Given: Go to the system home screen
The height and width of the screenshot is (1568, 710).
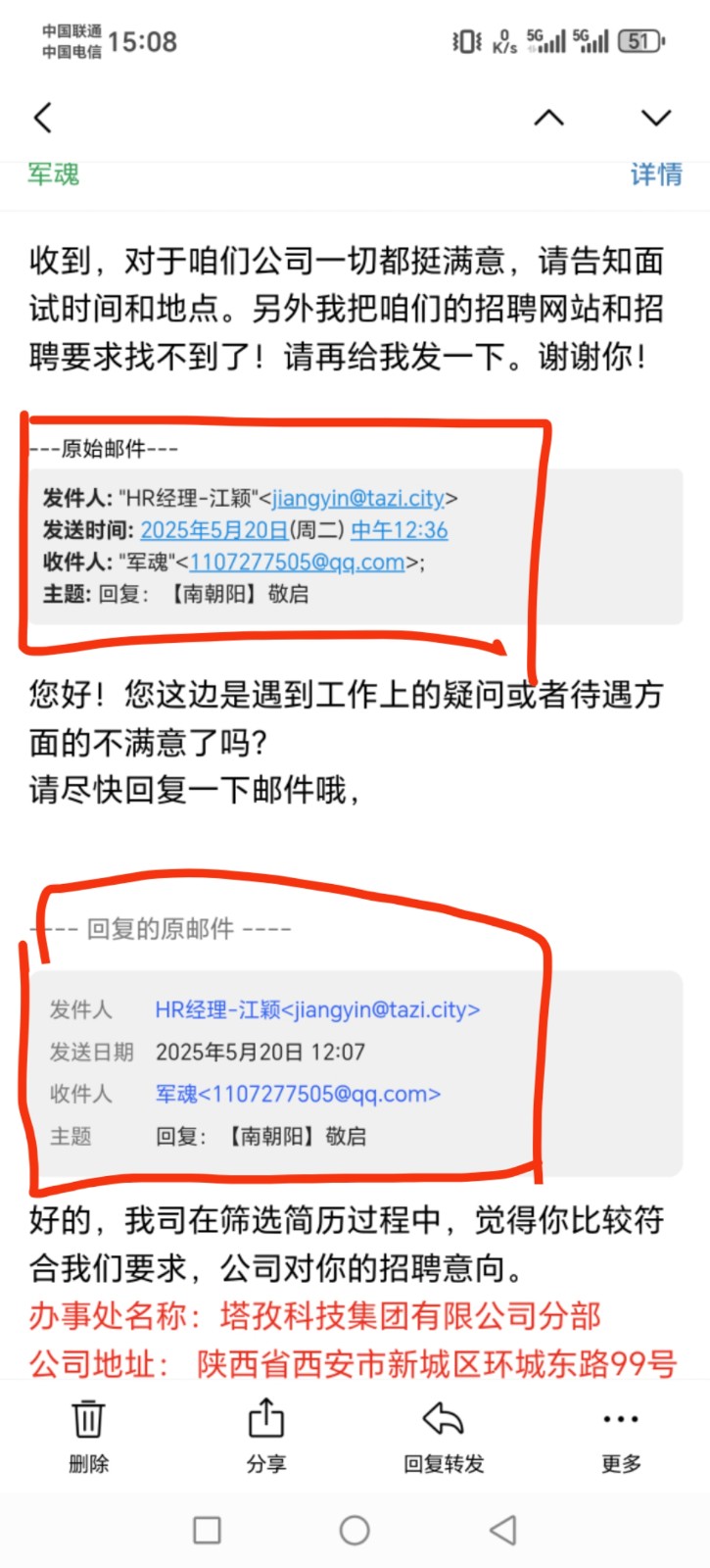Looking at the screenshot, I should pyautogui.click(x=355, y=1530).
